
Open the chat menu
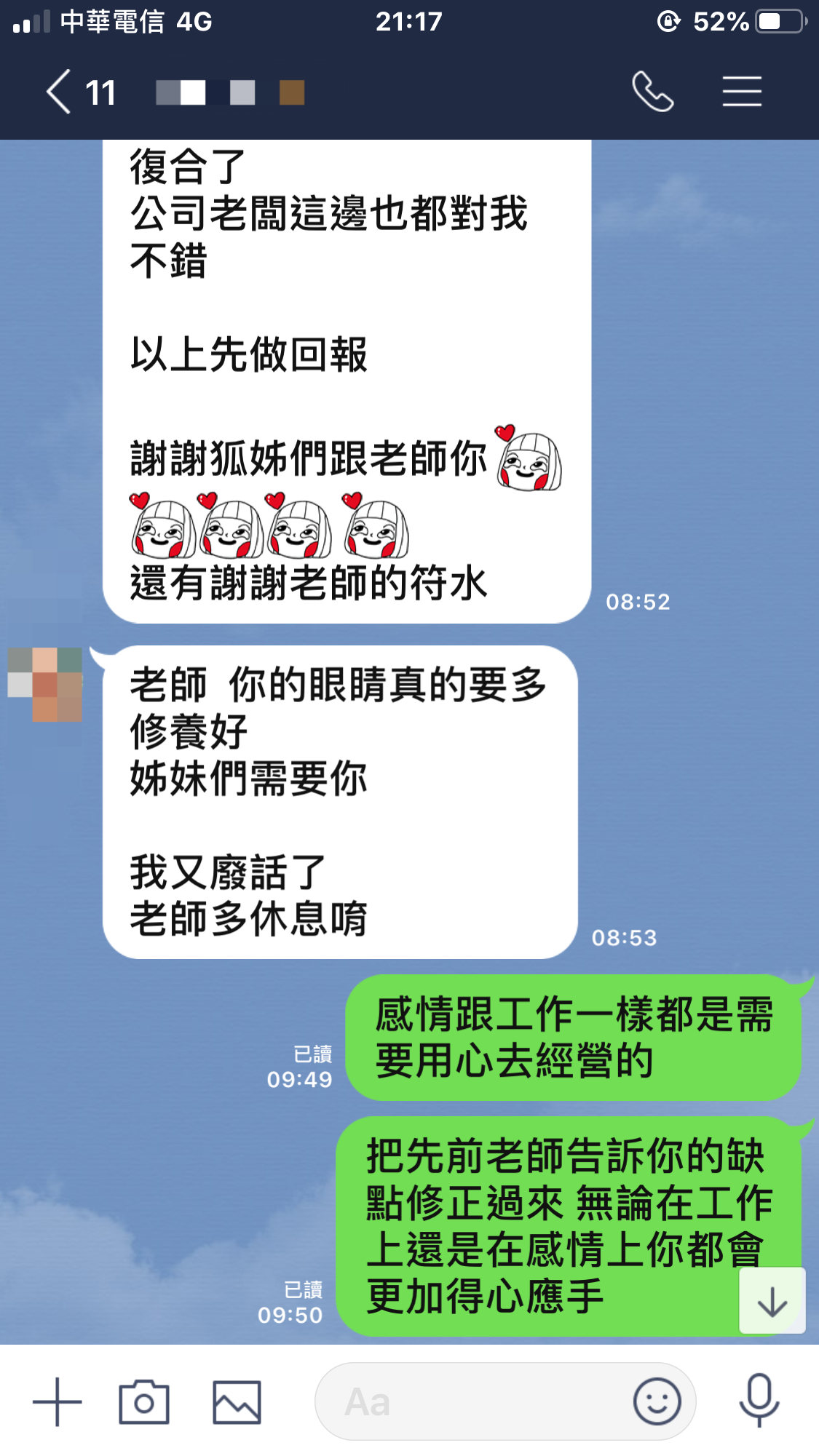tap(742, 92)
